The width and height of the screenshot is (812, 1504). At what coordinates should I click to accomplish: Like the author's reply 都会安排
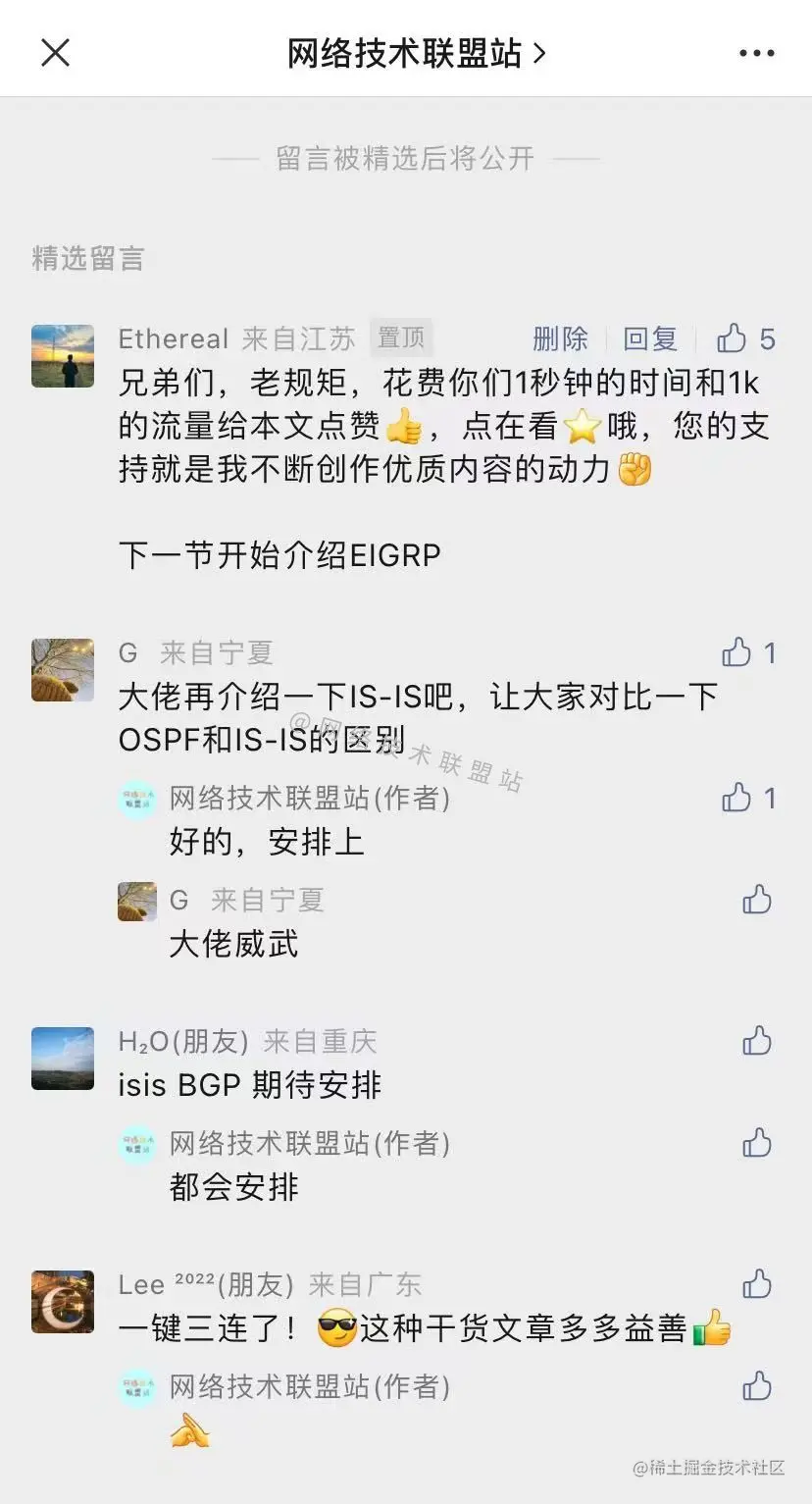[x=757, y=1143]
